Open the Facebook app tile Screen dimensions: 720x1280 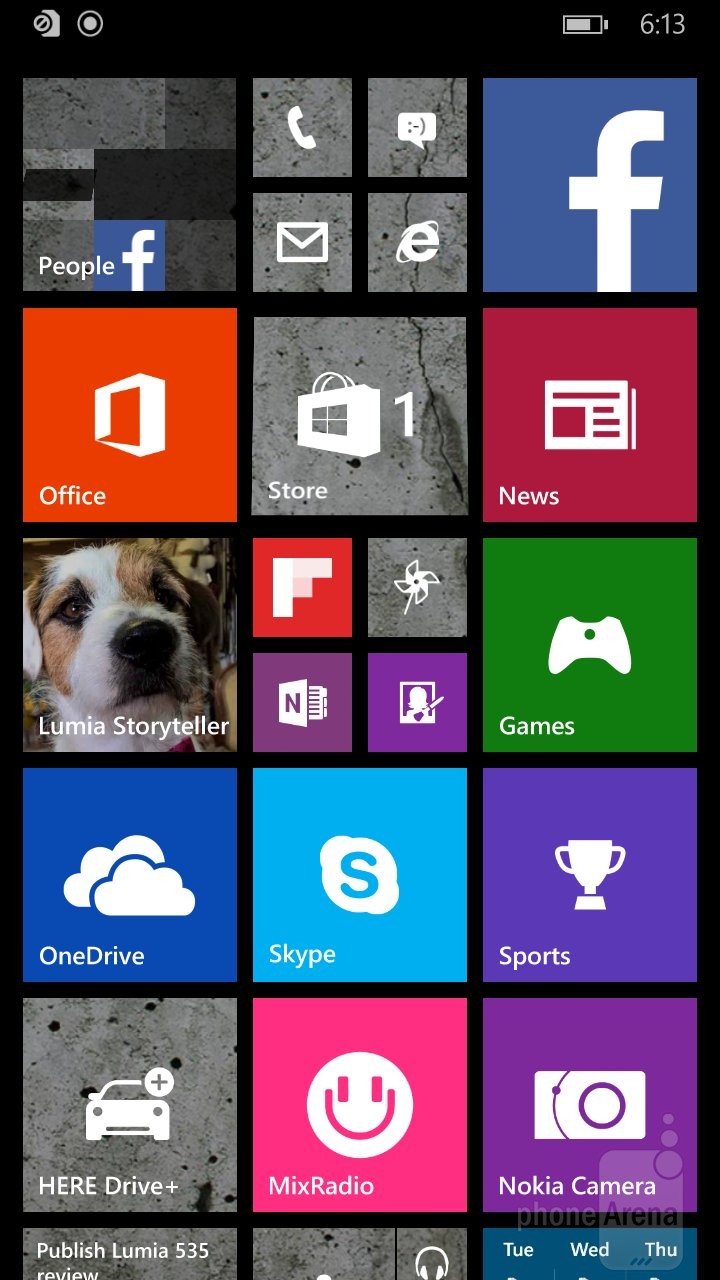[x=590, y=185]
